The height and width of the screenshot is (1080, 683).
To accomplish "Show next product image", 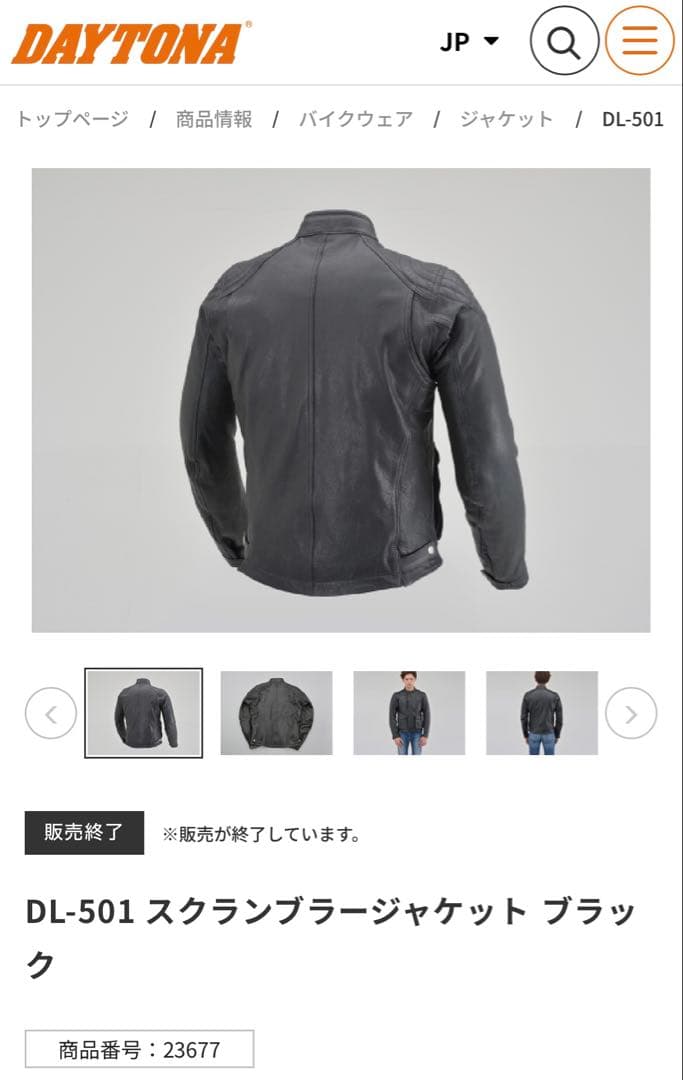I will [631, 714].
